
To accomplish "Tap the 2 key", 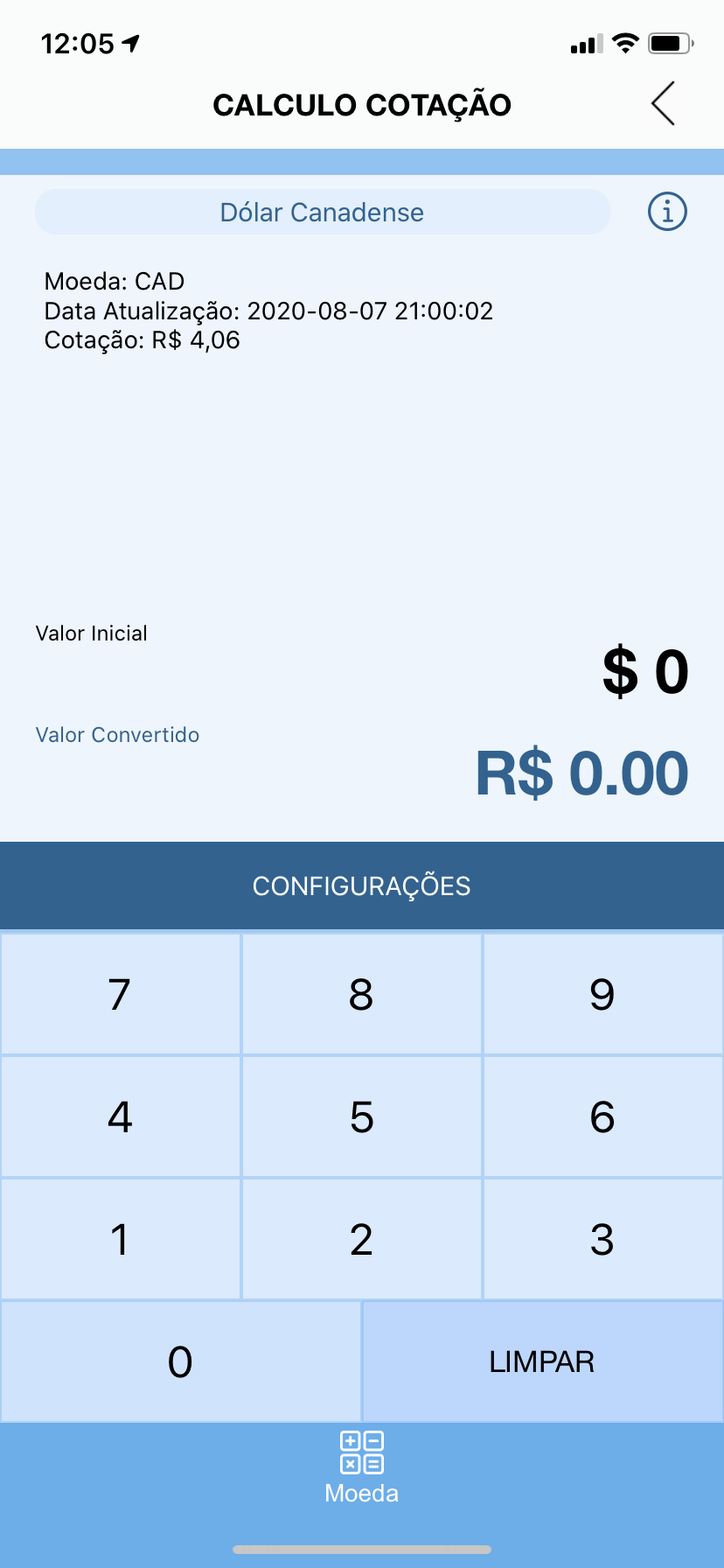I will click(x=362, y=1239).
